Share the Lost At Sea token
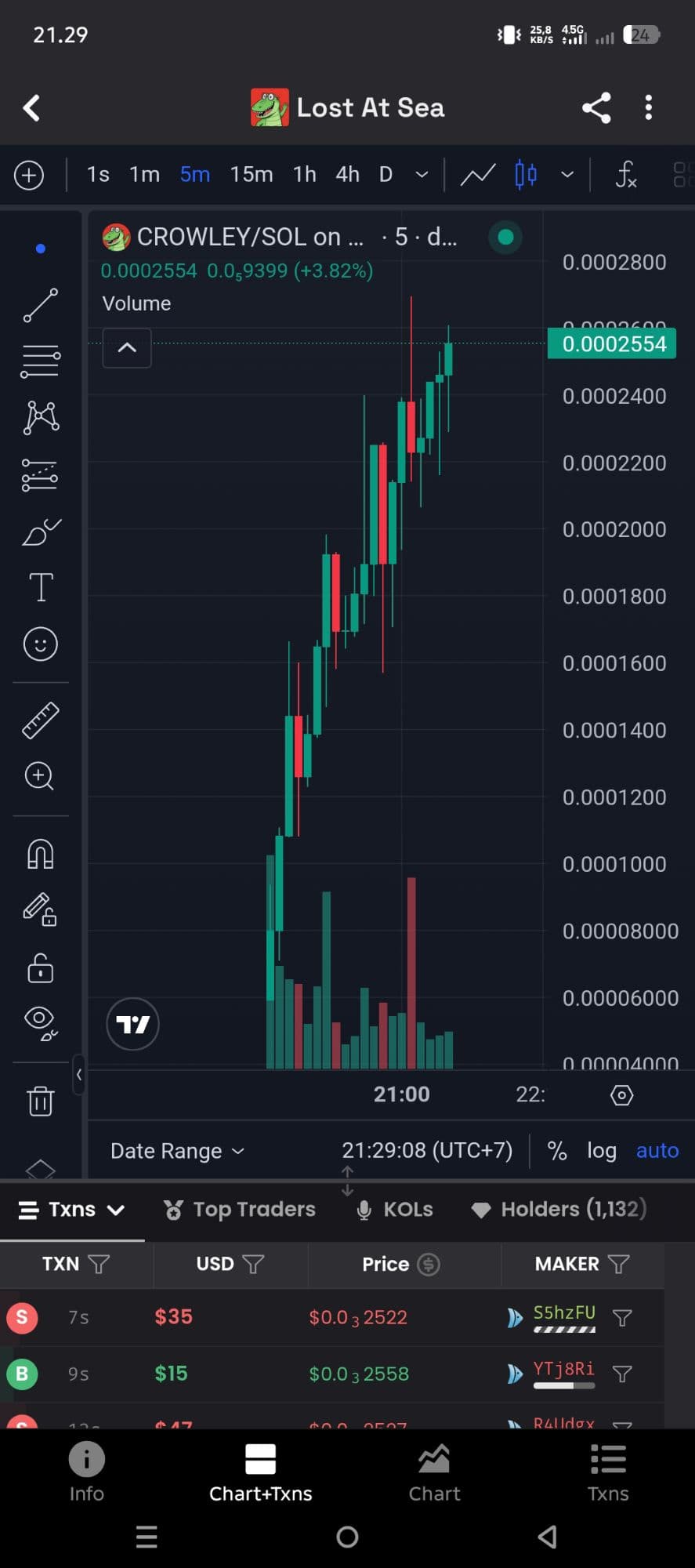 (x=596, y=108)
